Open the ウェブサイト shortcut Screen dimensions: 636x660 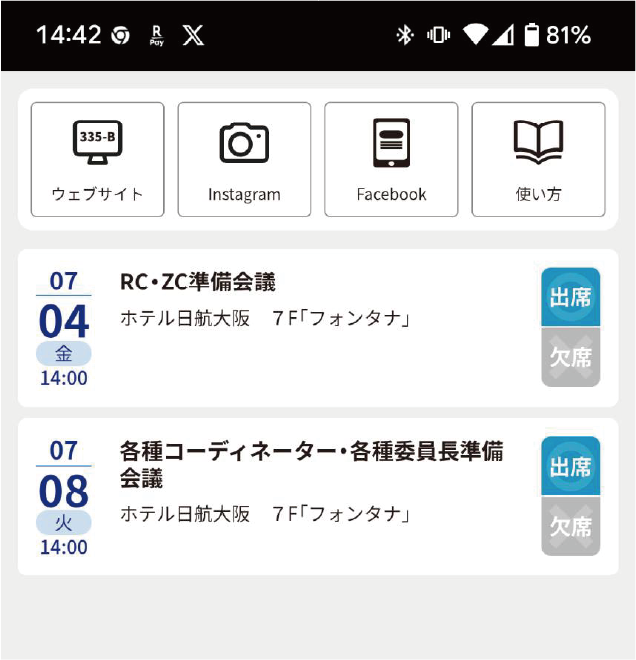pos(97,159)
